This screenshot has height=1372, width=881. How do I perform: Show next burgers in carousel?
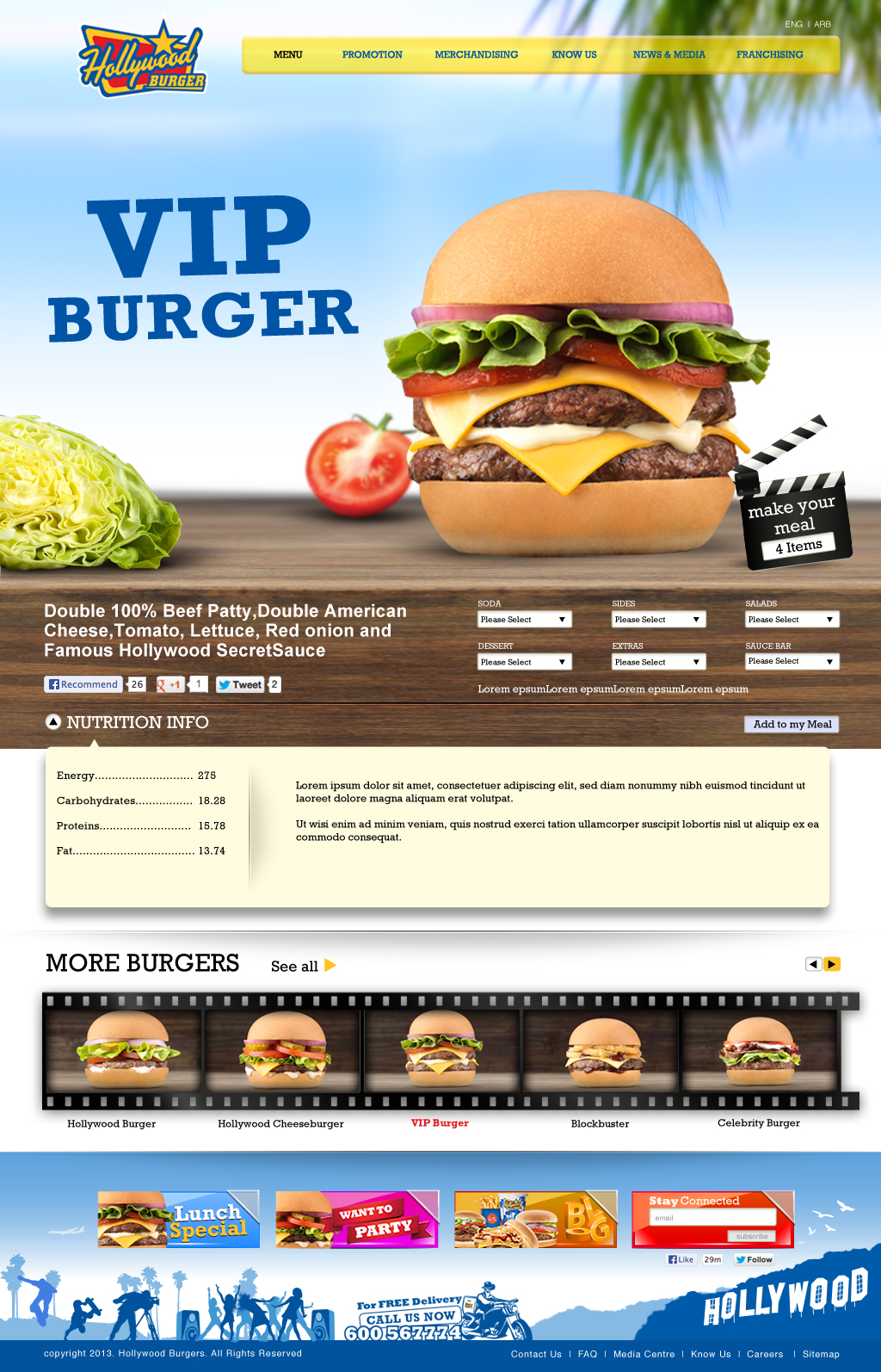pos(832,964)
